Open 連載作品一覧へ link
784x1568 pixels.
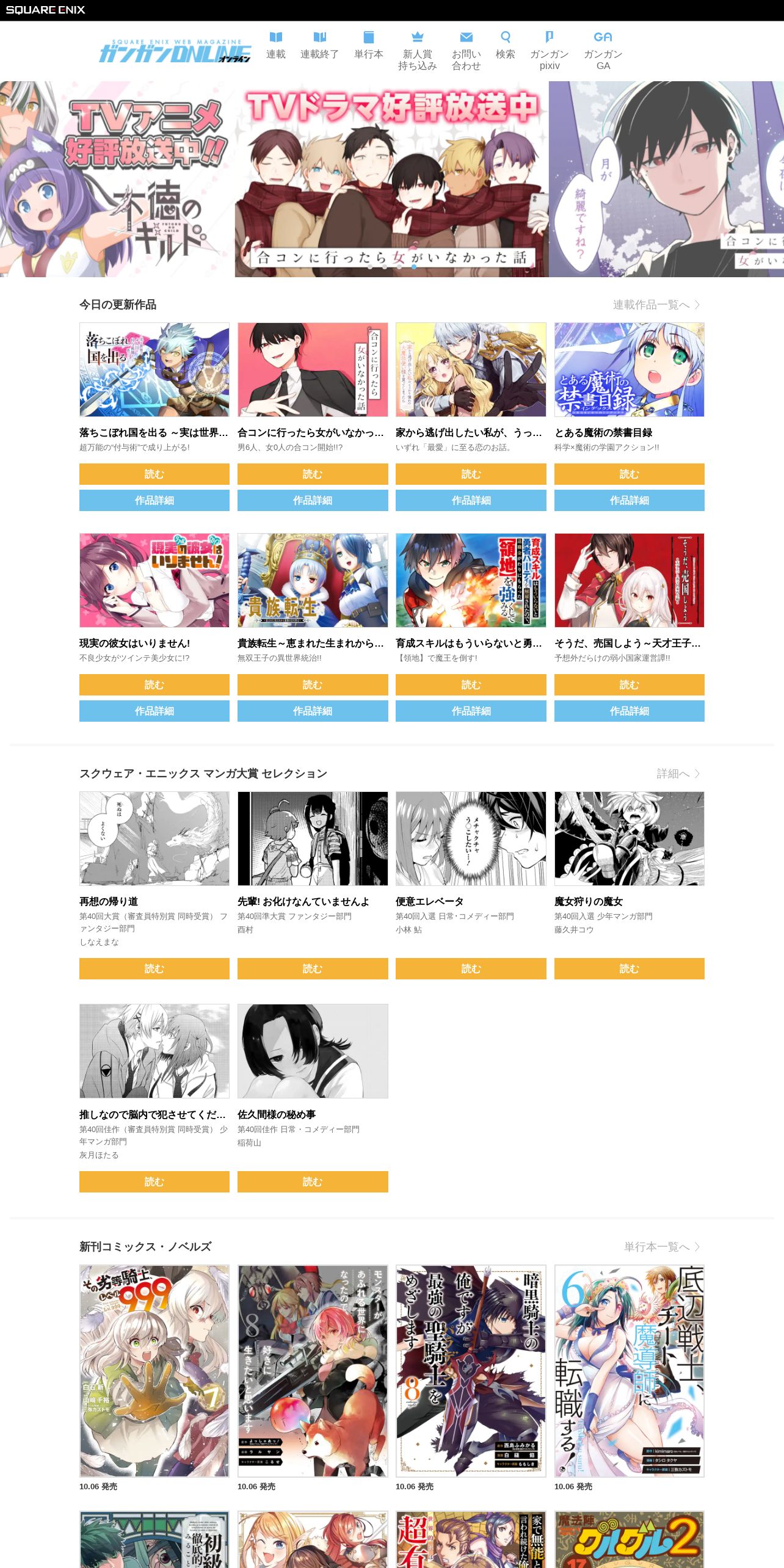(x=656, y=305)
